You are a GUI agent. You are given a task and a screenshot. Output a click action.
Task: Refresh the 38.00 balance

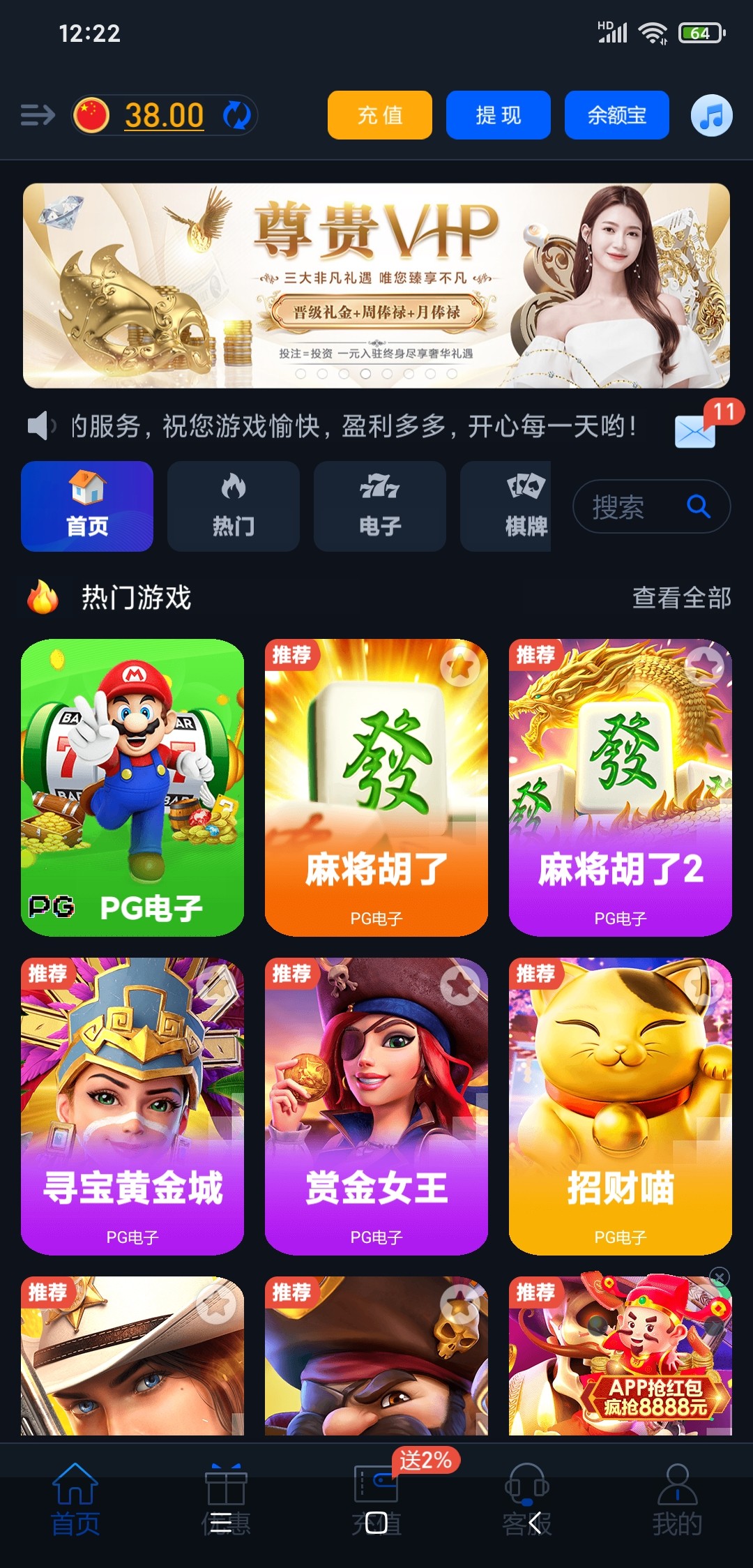(x=236, y=115)
